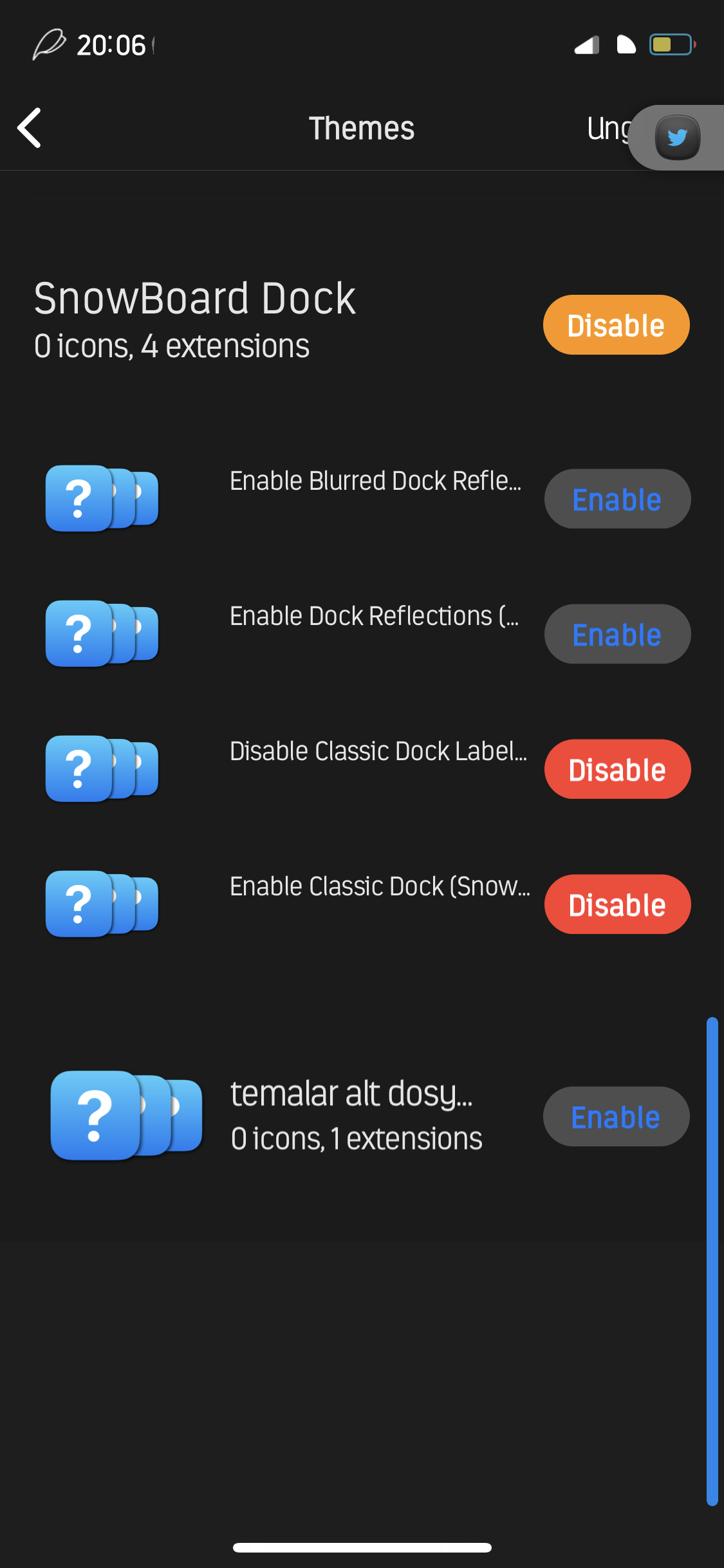Open the Twitter icon in the top bar
The height and width of the screenshot is (1568, 724).
click(676, 136)
